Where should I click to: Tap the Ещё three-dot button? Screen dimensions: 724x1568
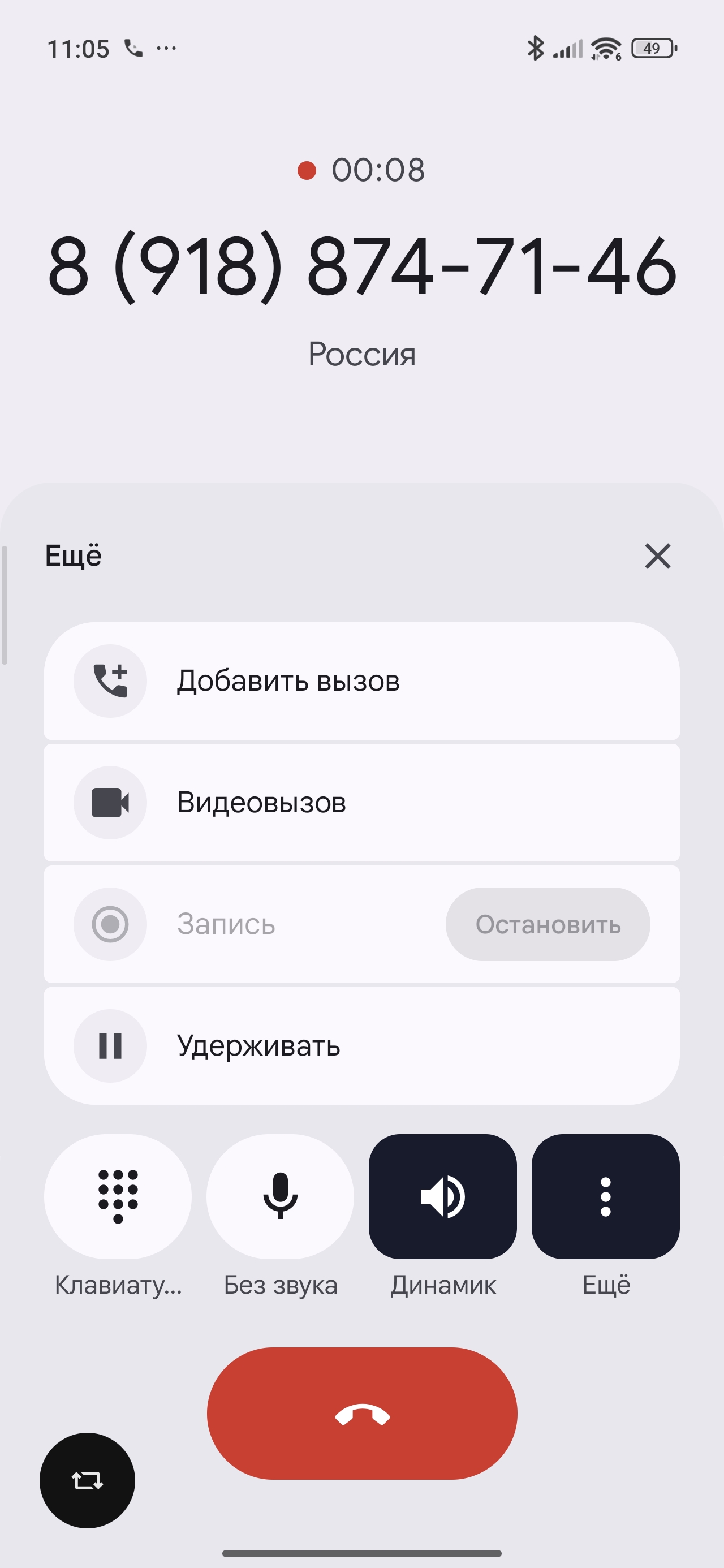click(605, 1197)
